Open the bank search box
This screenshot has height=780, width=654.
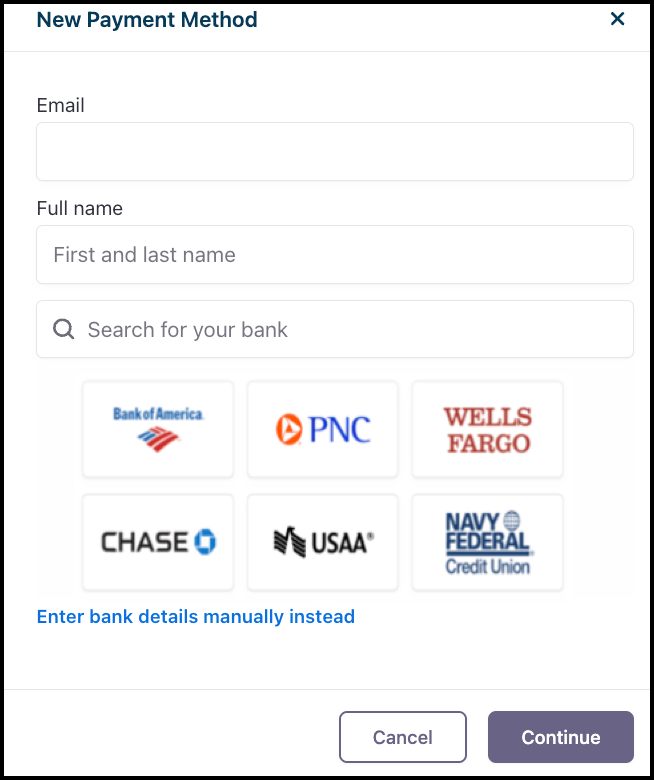coord(335,329)
